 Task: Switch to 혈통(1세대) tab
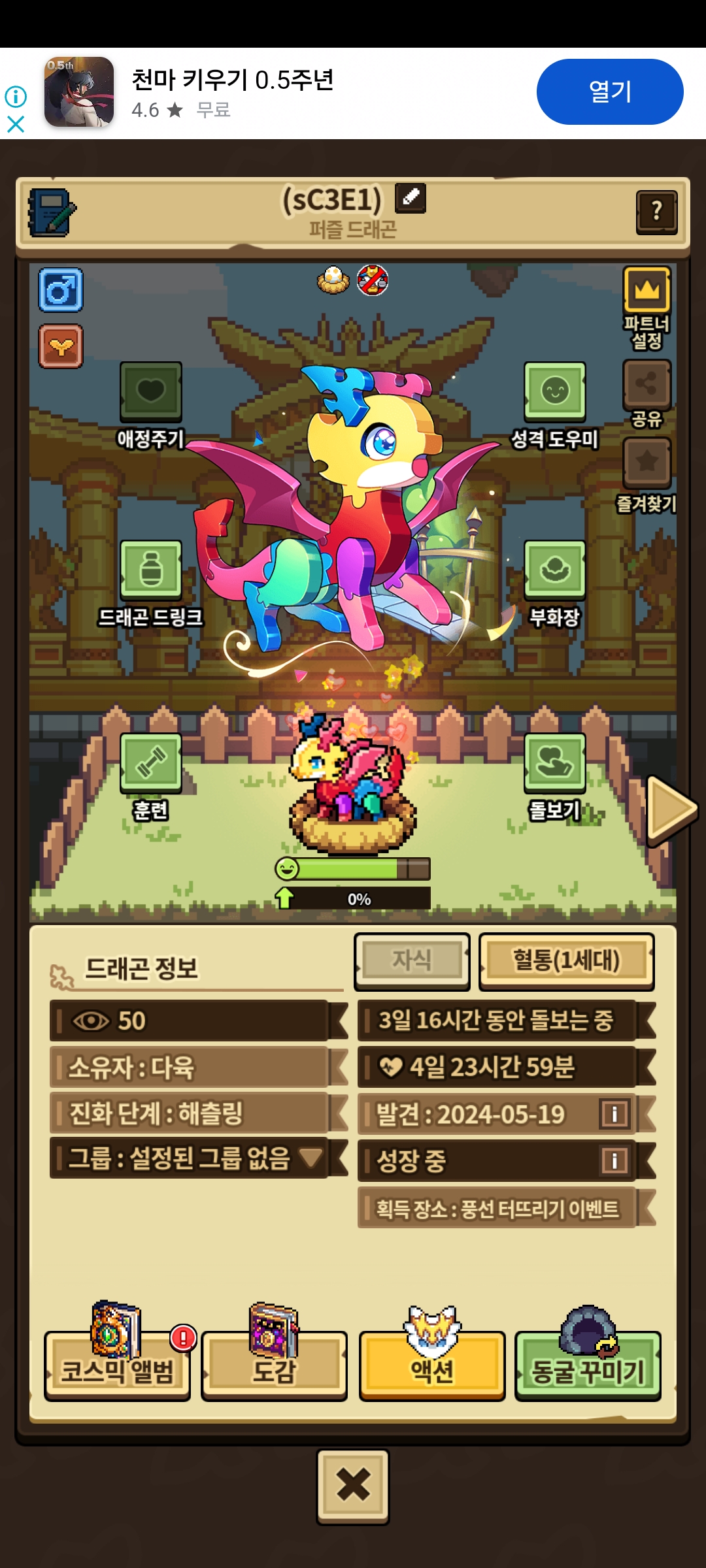pyautogui.click(x=567, y=961)
